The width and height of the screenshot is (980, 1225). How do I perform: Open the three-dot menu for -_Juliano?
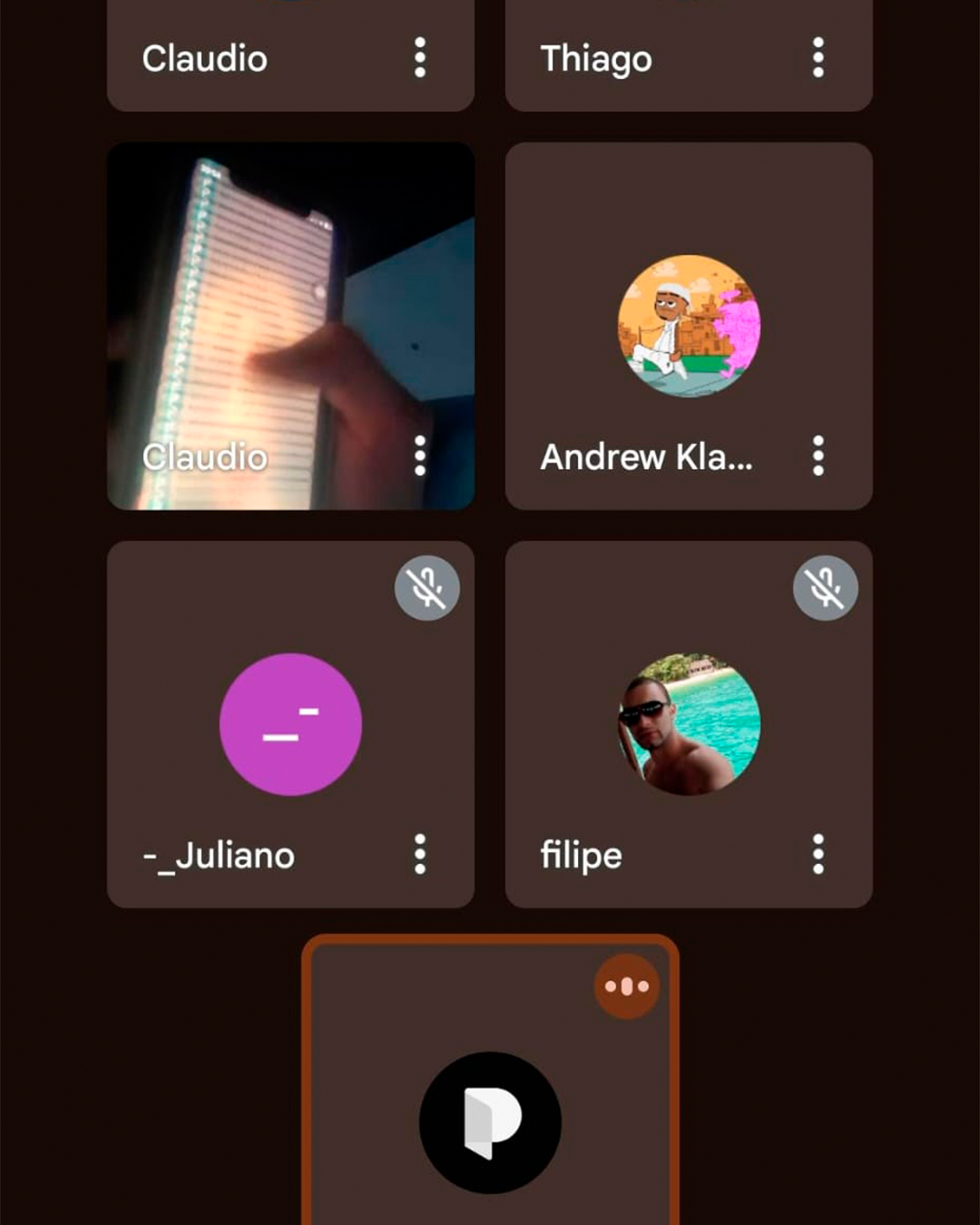coord(419,854)
